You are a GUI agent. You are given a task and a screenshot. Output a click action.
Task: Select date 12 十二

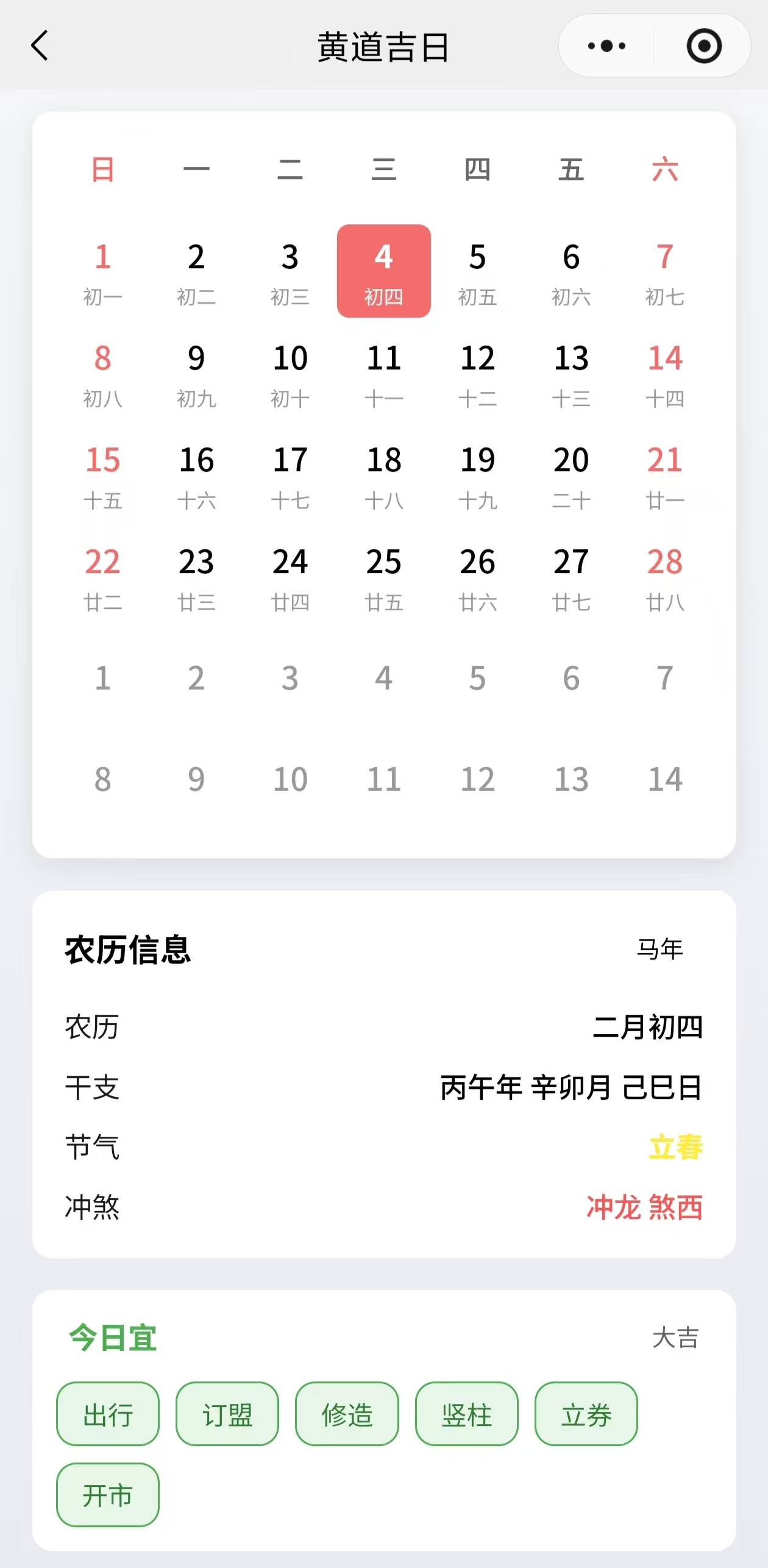(x=477, y=372)
